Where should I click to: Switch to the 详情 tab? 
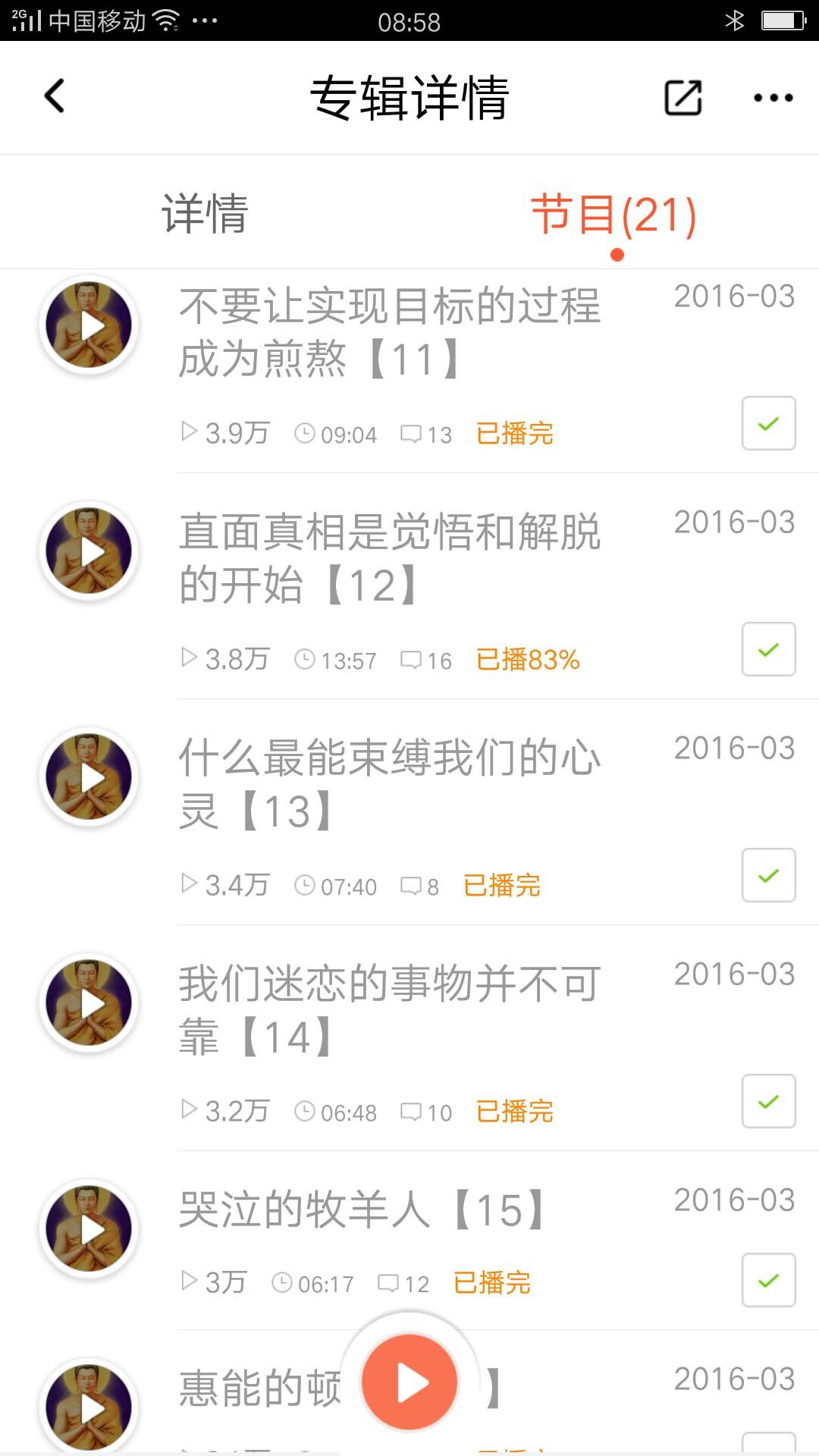205,214
